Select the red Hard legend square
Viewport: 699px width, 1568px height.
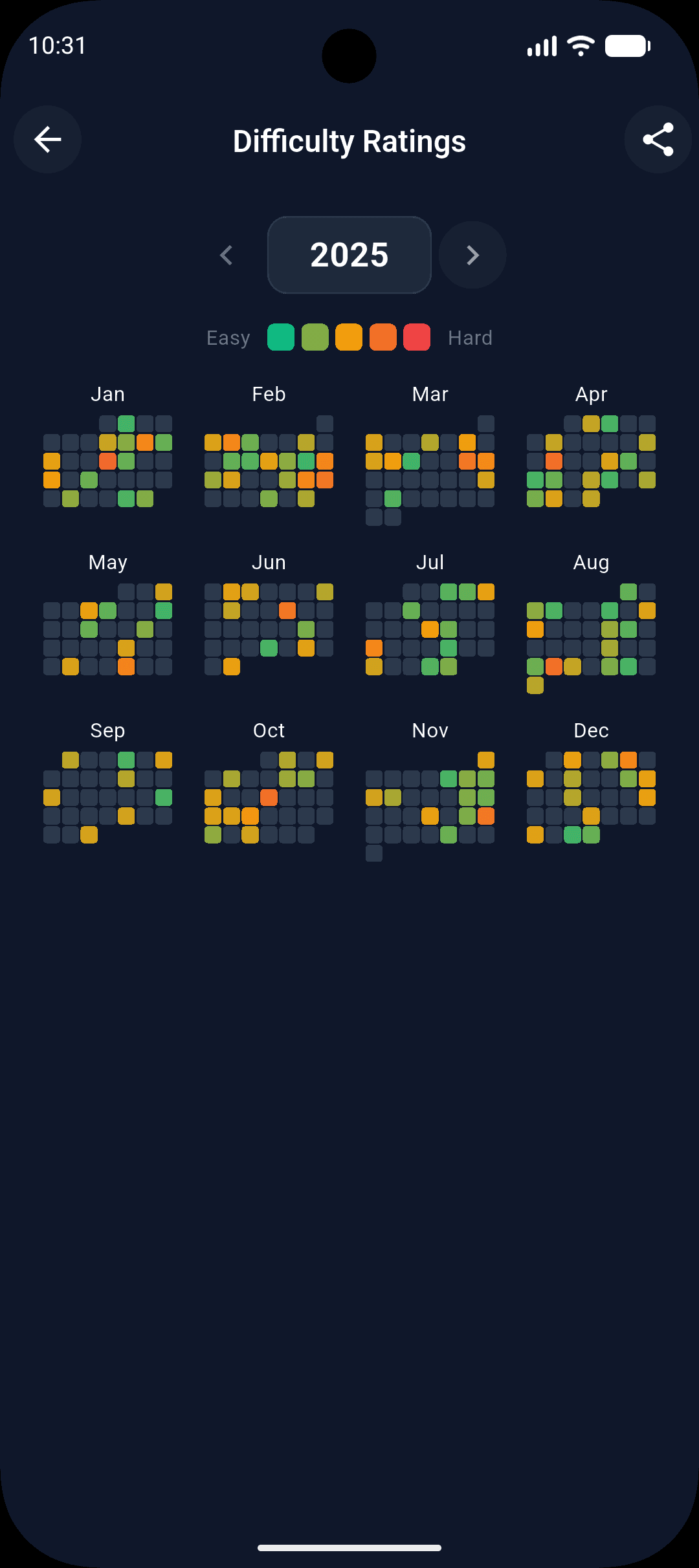417,337
